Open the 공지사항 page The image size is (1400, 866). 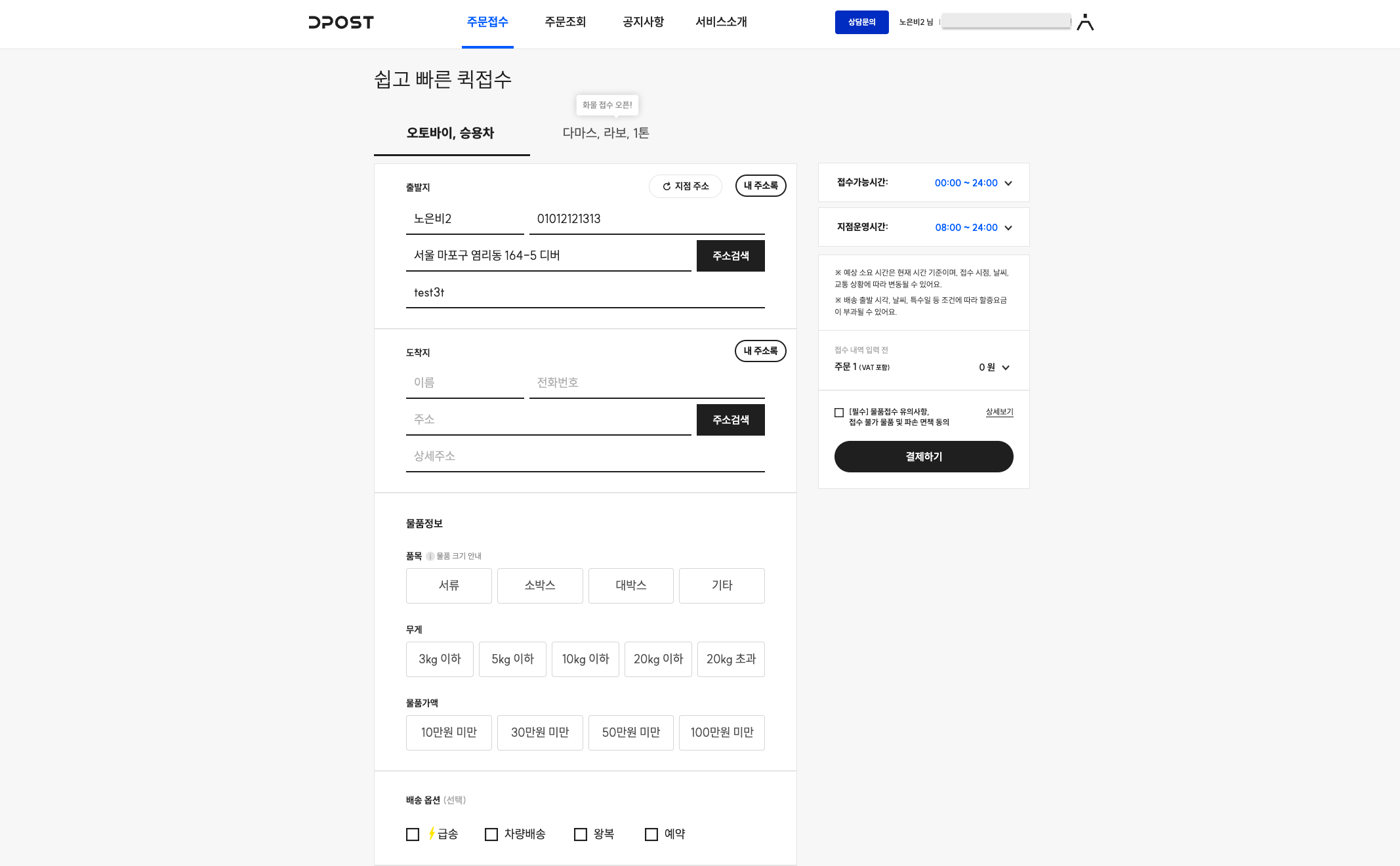[643, 22]
